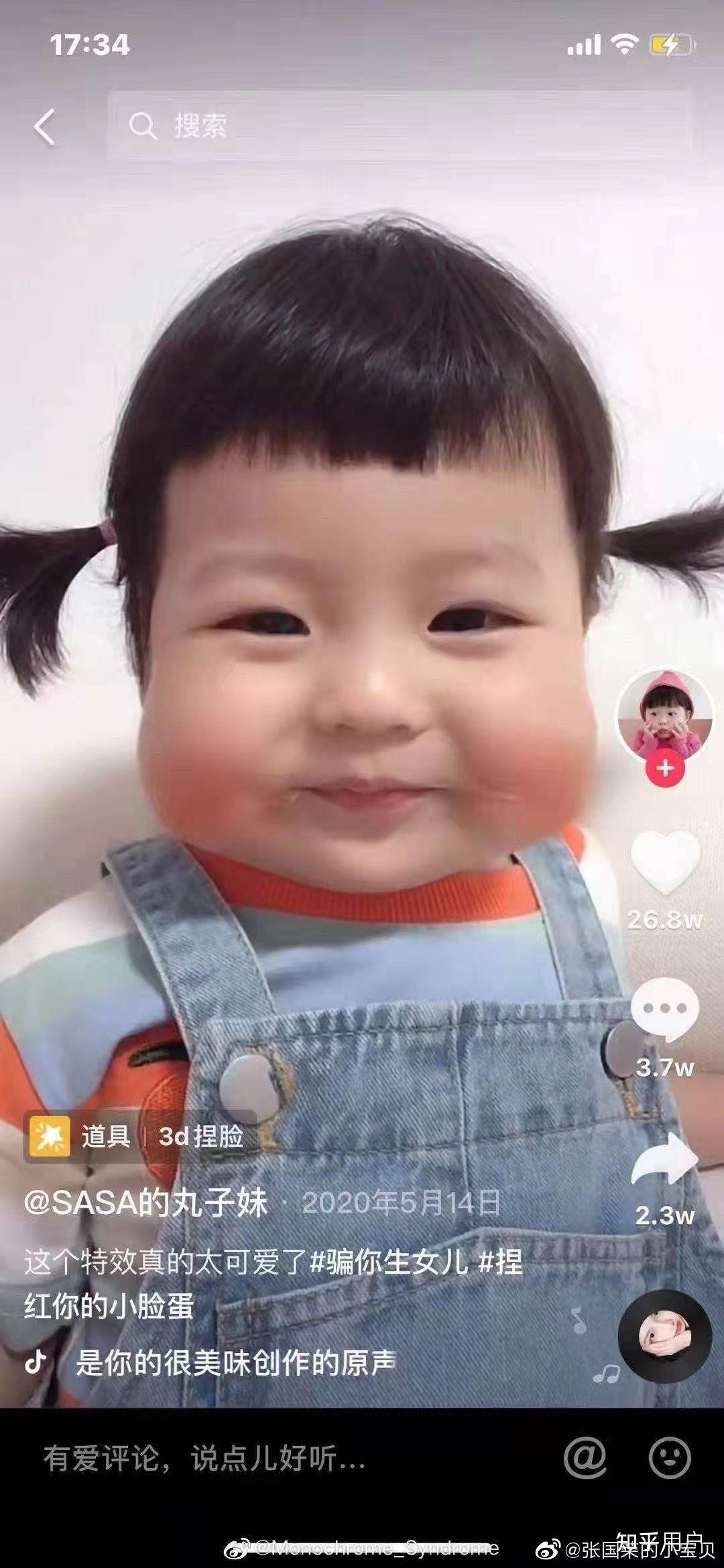
Task: Open the #骗你生女儿 hashtag
Action: 389,1262
